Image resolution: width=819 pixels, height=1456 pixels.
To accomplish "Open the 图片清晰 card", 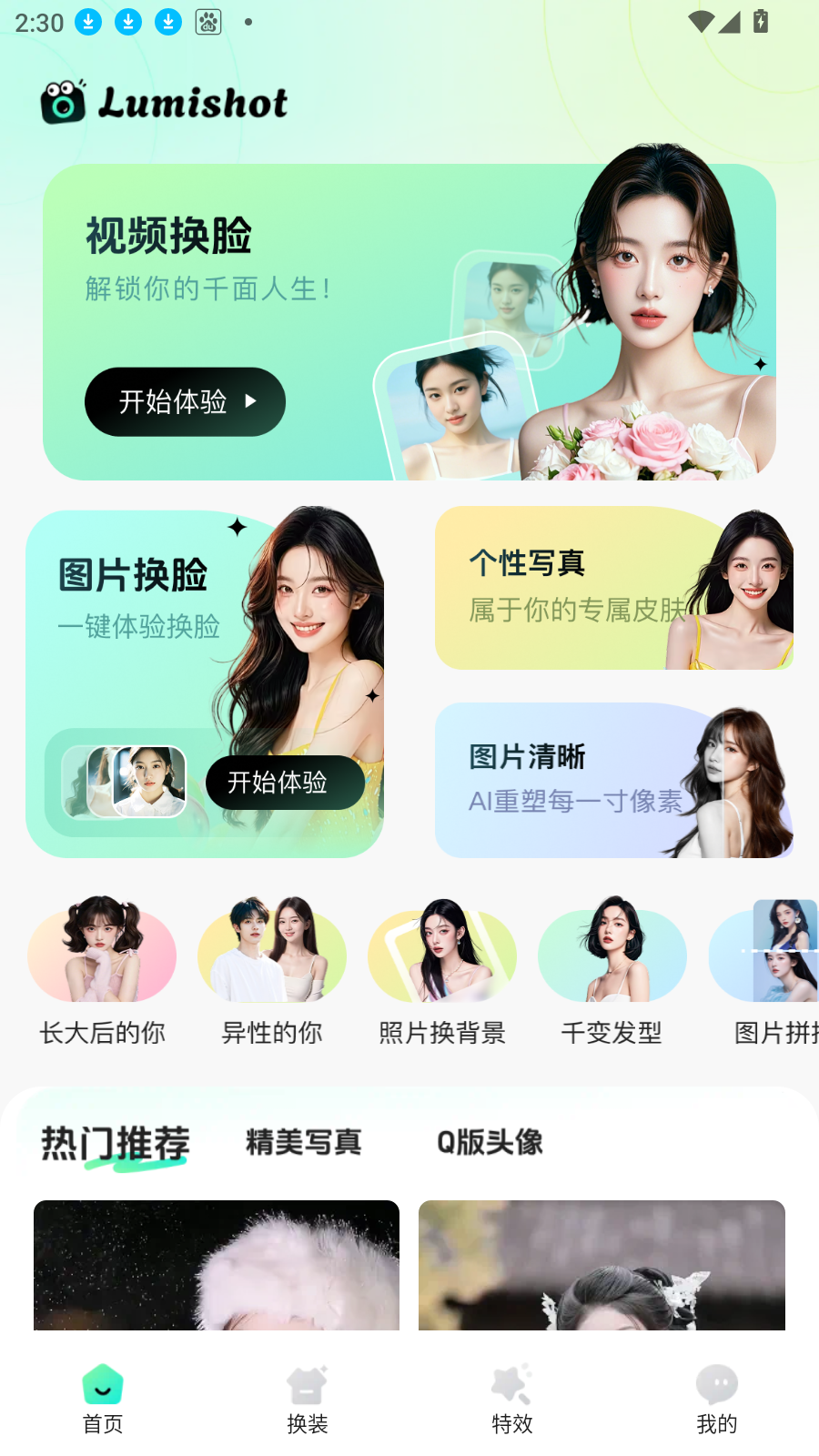I will click(613, 780).
